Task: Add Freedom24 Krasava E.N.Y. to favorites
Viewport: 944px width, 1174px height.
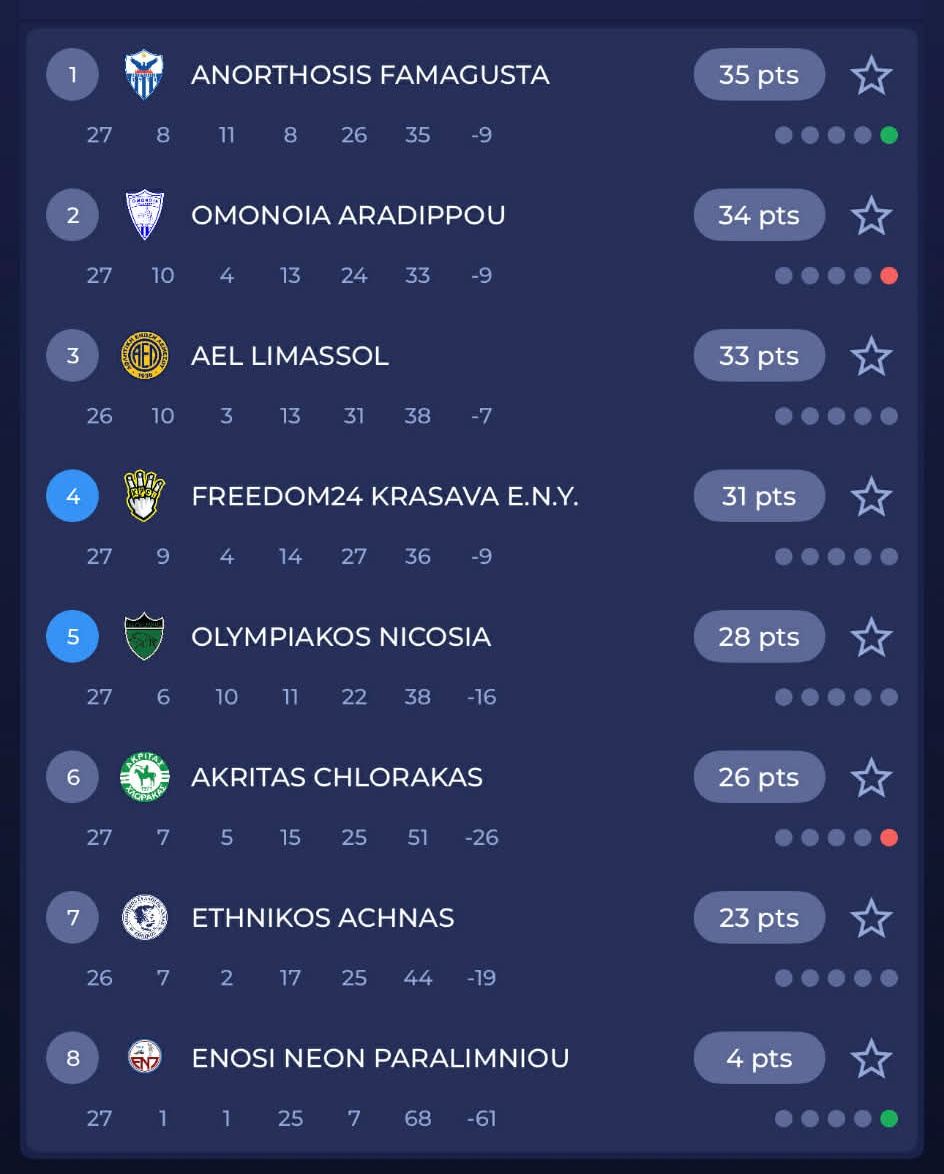Action: (x=870, y=497)
